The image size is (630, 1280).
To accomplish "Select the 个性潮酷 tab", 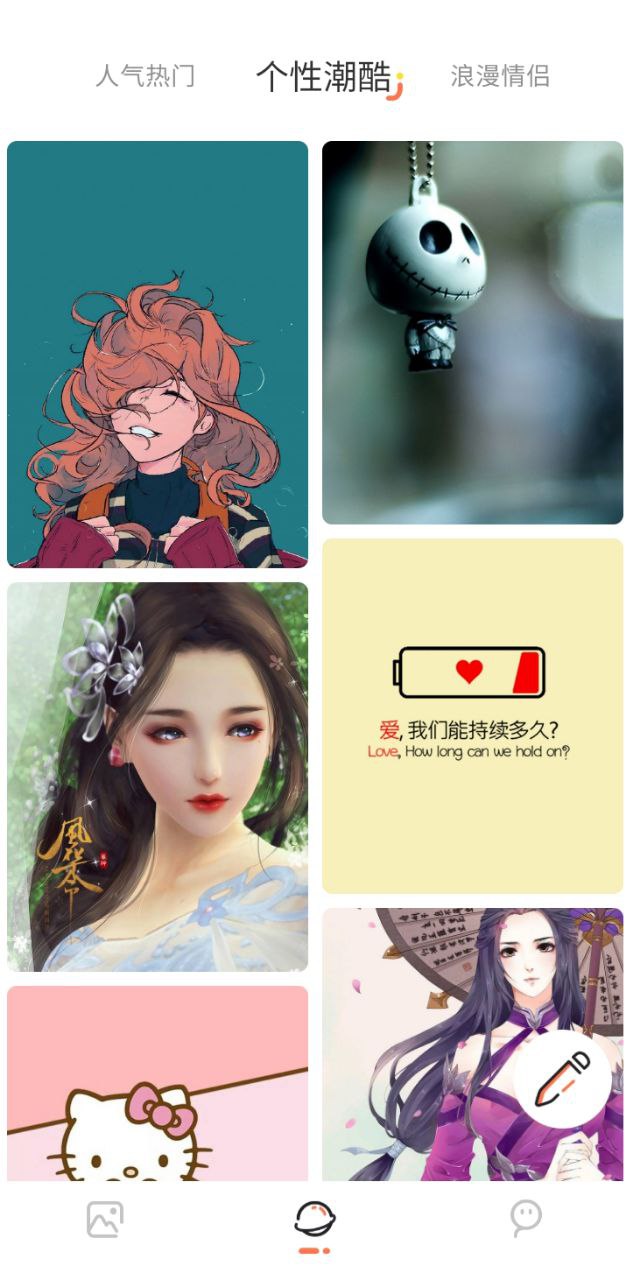I will [x=323, y=76].
